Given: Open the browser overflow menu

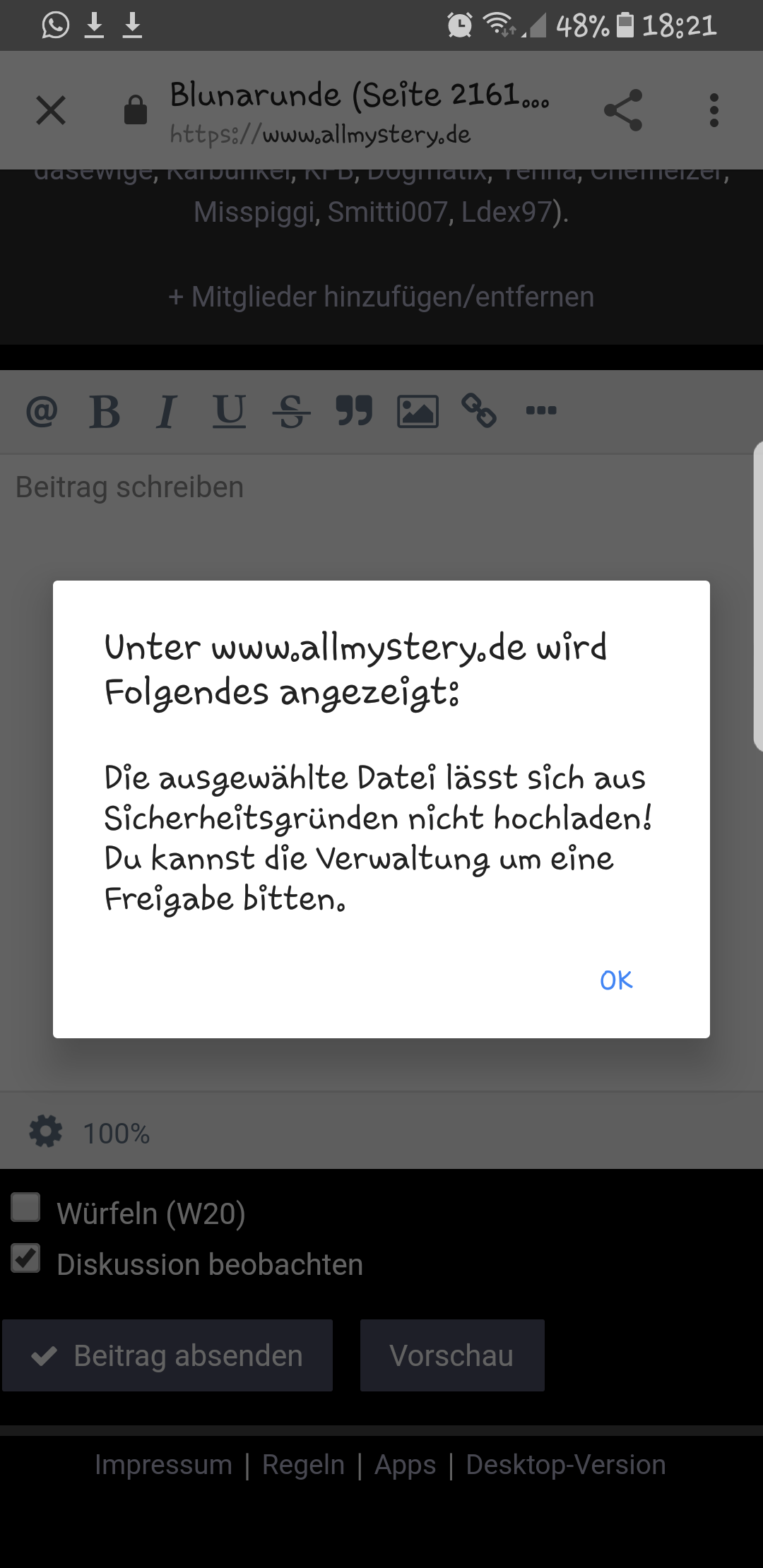Looking at the screenshot, I should [x=714, y=110].
